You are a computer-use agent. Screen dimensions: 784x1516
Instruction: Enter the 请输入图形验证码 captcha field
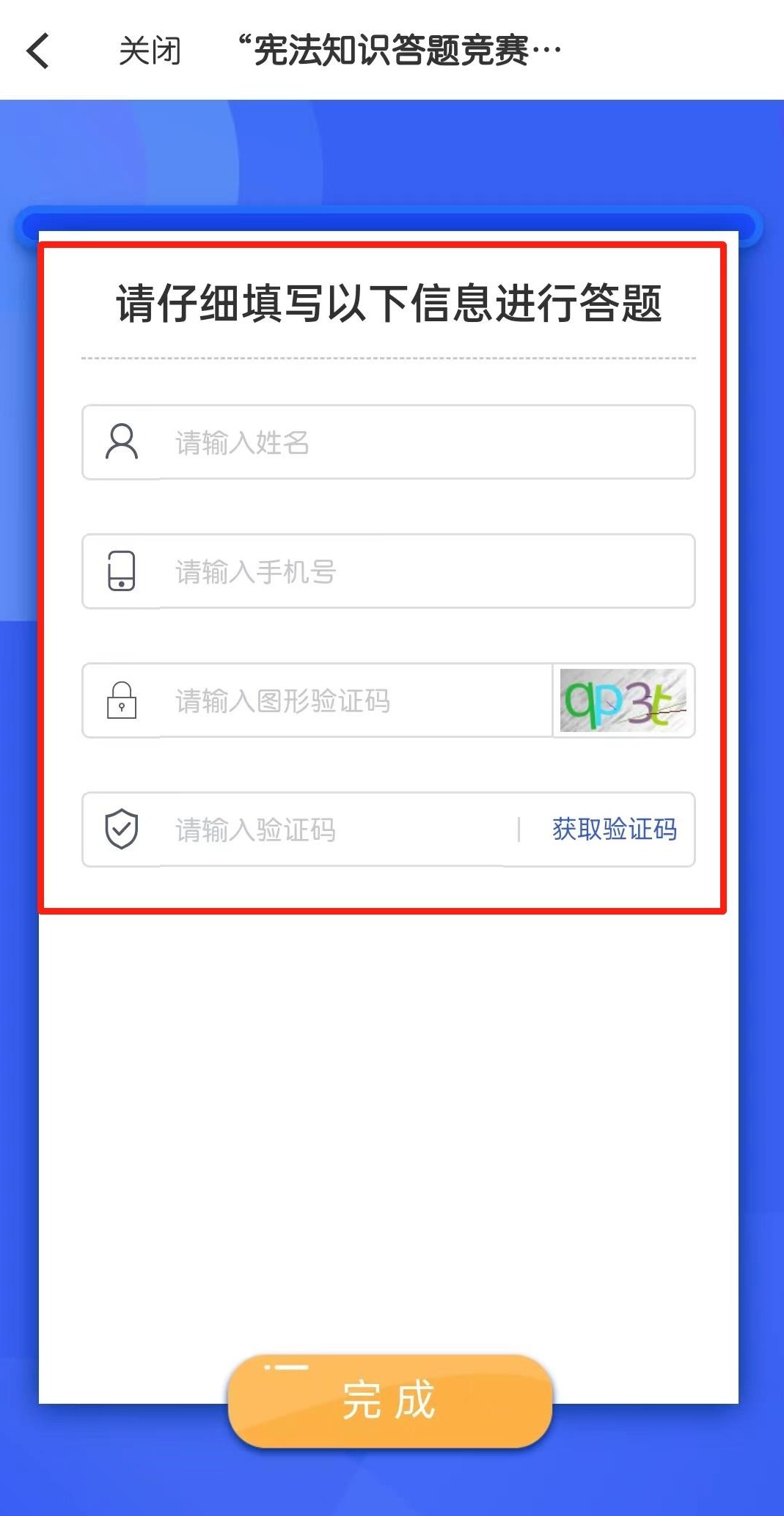(352, 701)
